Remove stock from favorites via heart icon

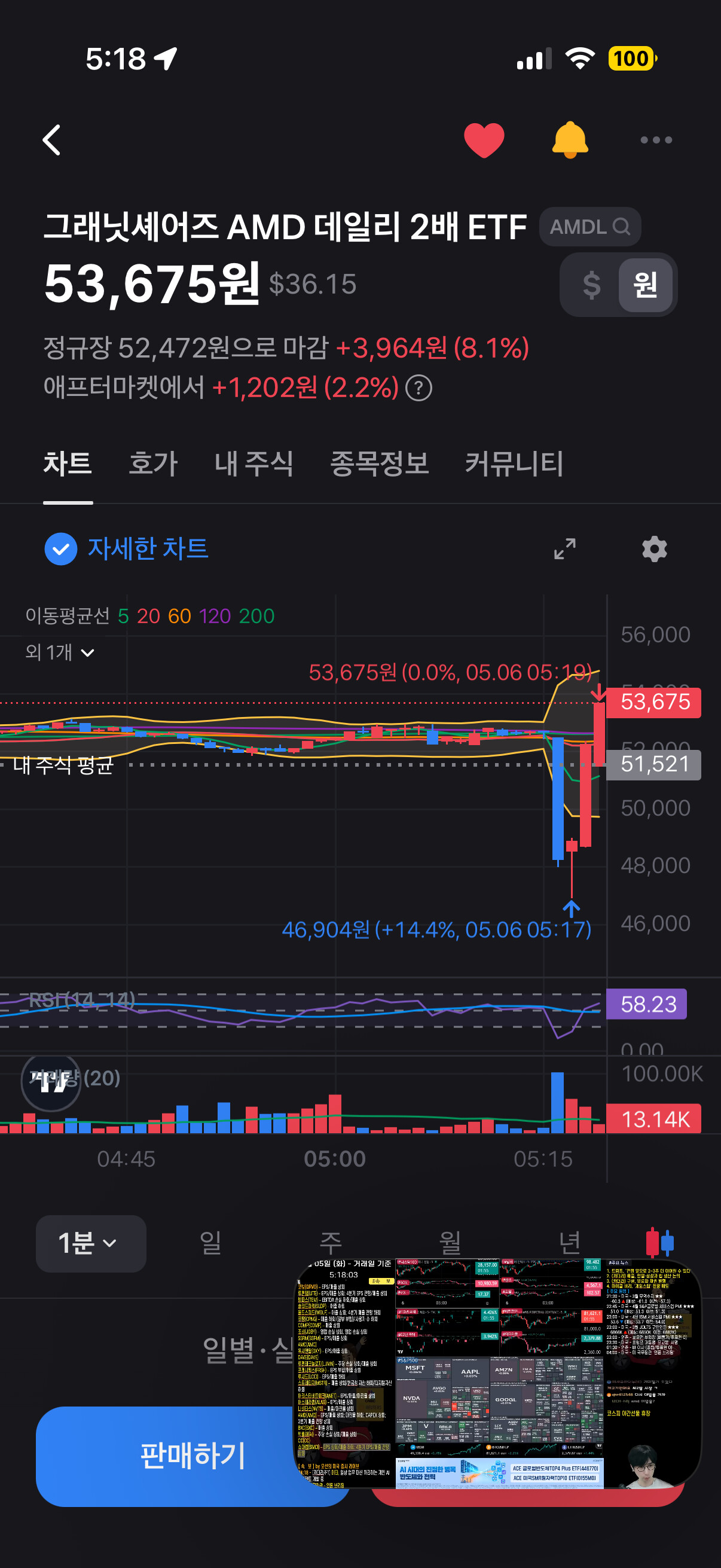(x=484, y=140)
